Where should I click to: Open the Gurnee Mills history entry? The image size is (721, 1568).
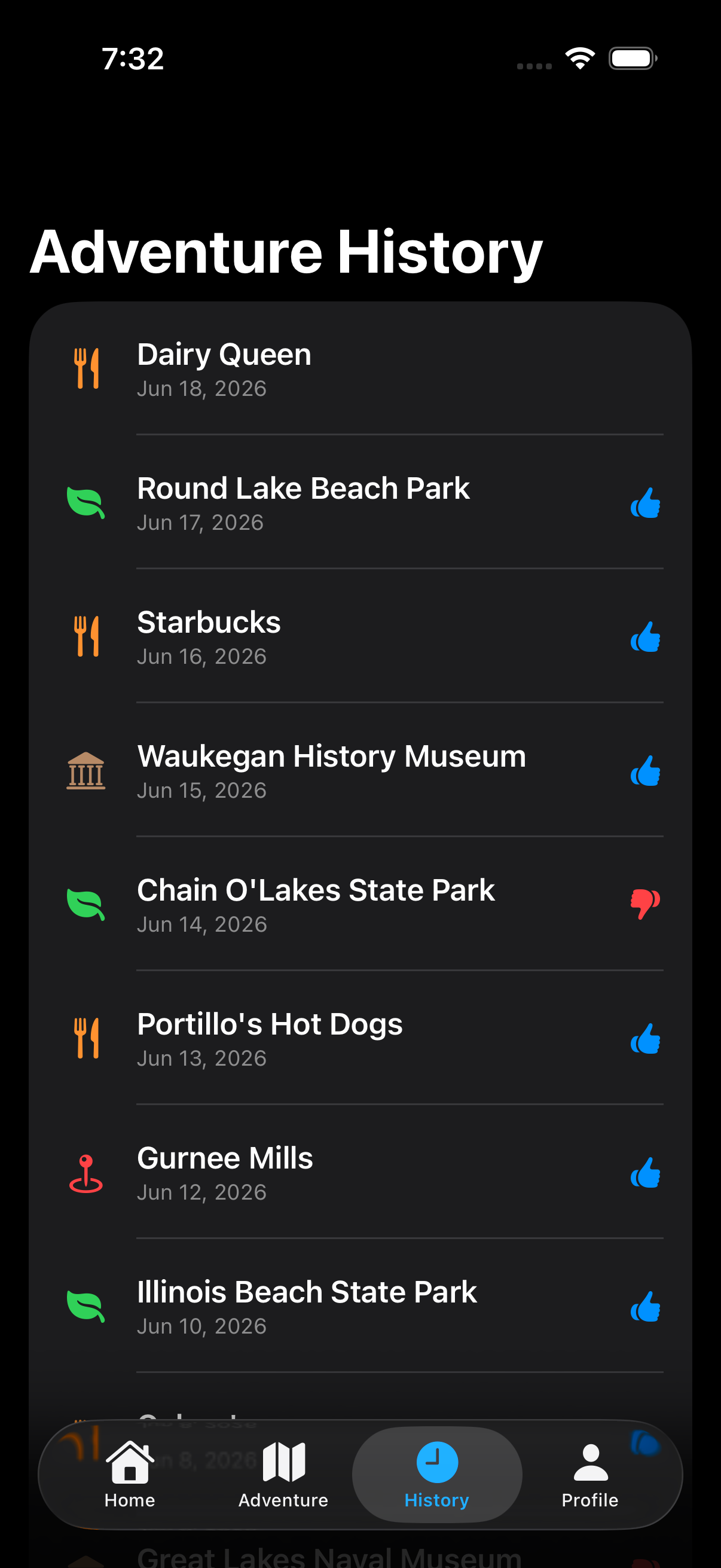coord(360,1172)
